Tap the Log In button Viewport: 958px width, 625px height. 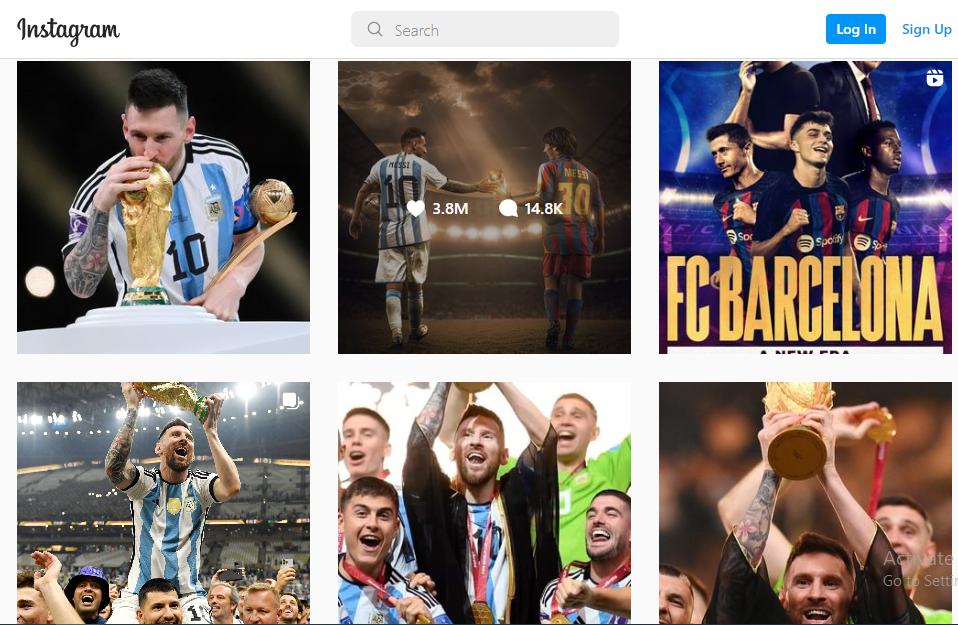point(855,29)
